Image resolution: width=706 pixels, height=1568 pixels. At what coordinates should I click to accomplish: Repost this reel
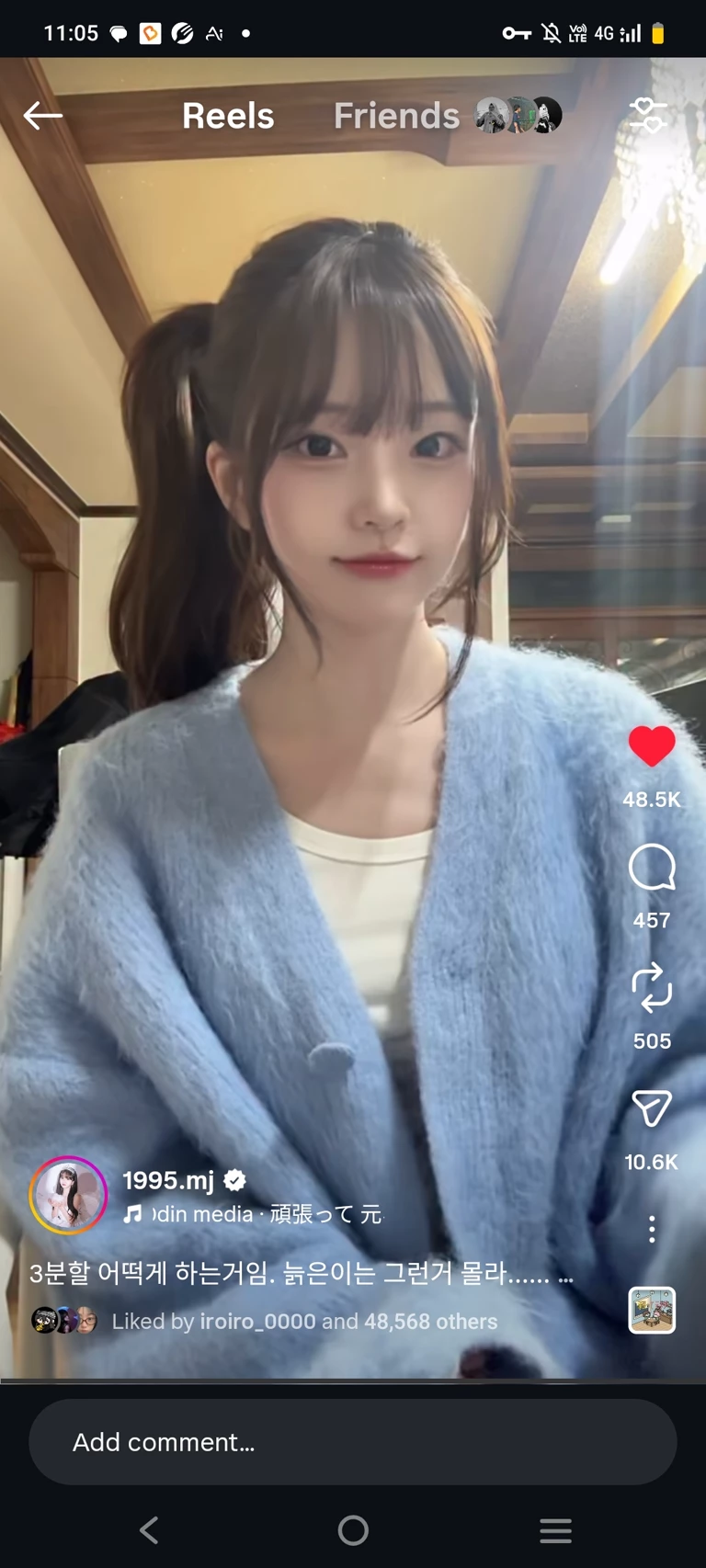click(652, 989)
